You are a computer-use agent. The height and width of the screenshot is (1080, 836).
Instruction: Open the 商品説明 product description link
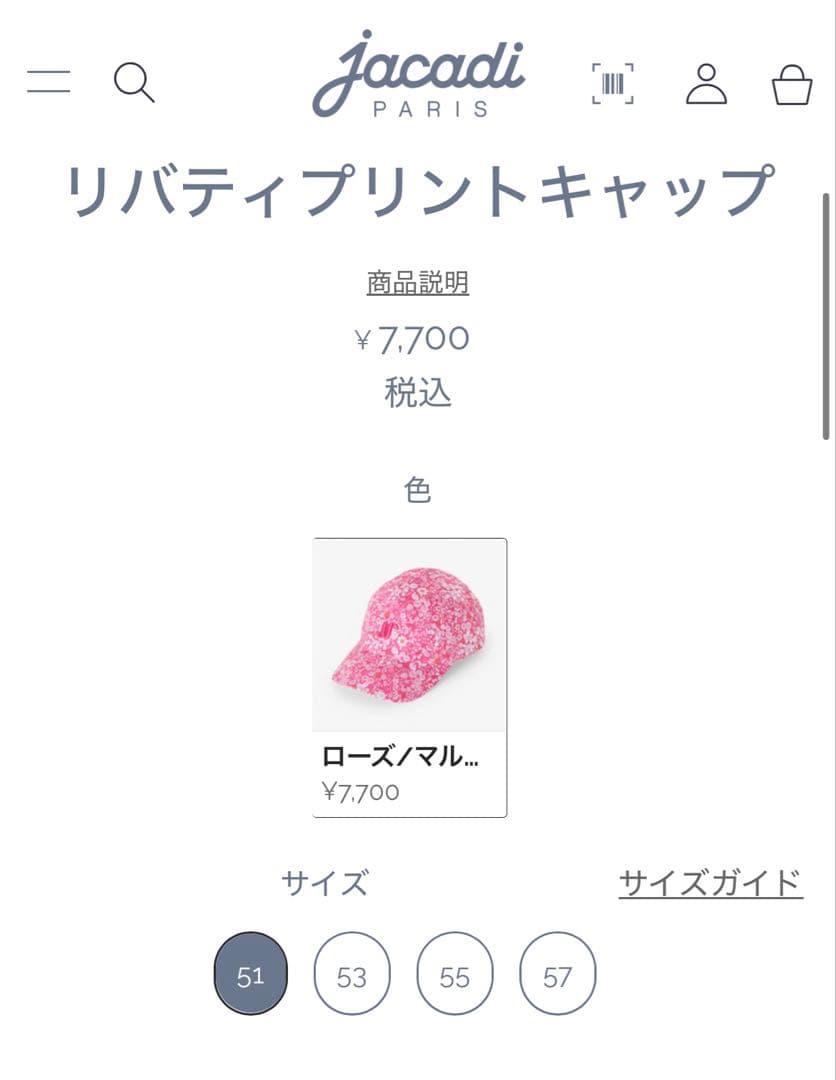(419, 283)
